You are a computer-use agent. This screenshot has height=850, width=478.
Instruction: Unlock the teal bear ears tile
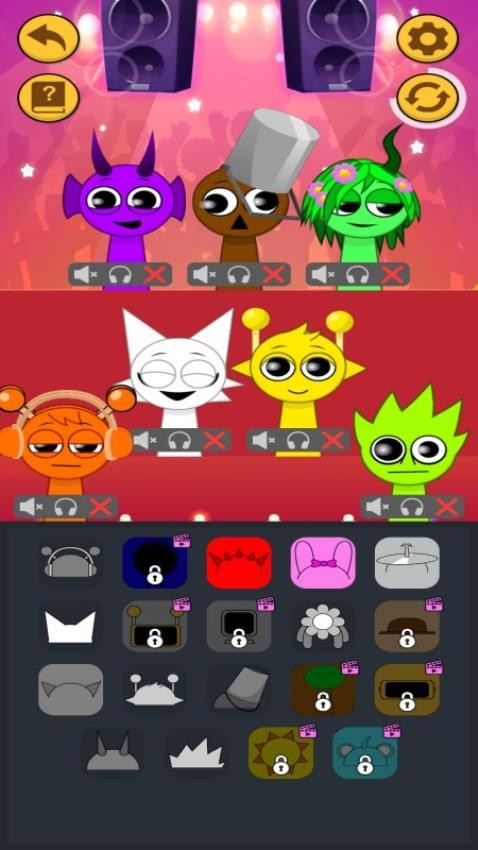click(x=365, y=753)
